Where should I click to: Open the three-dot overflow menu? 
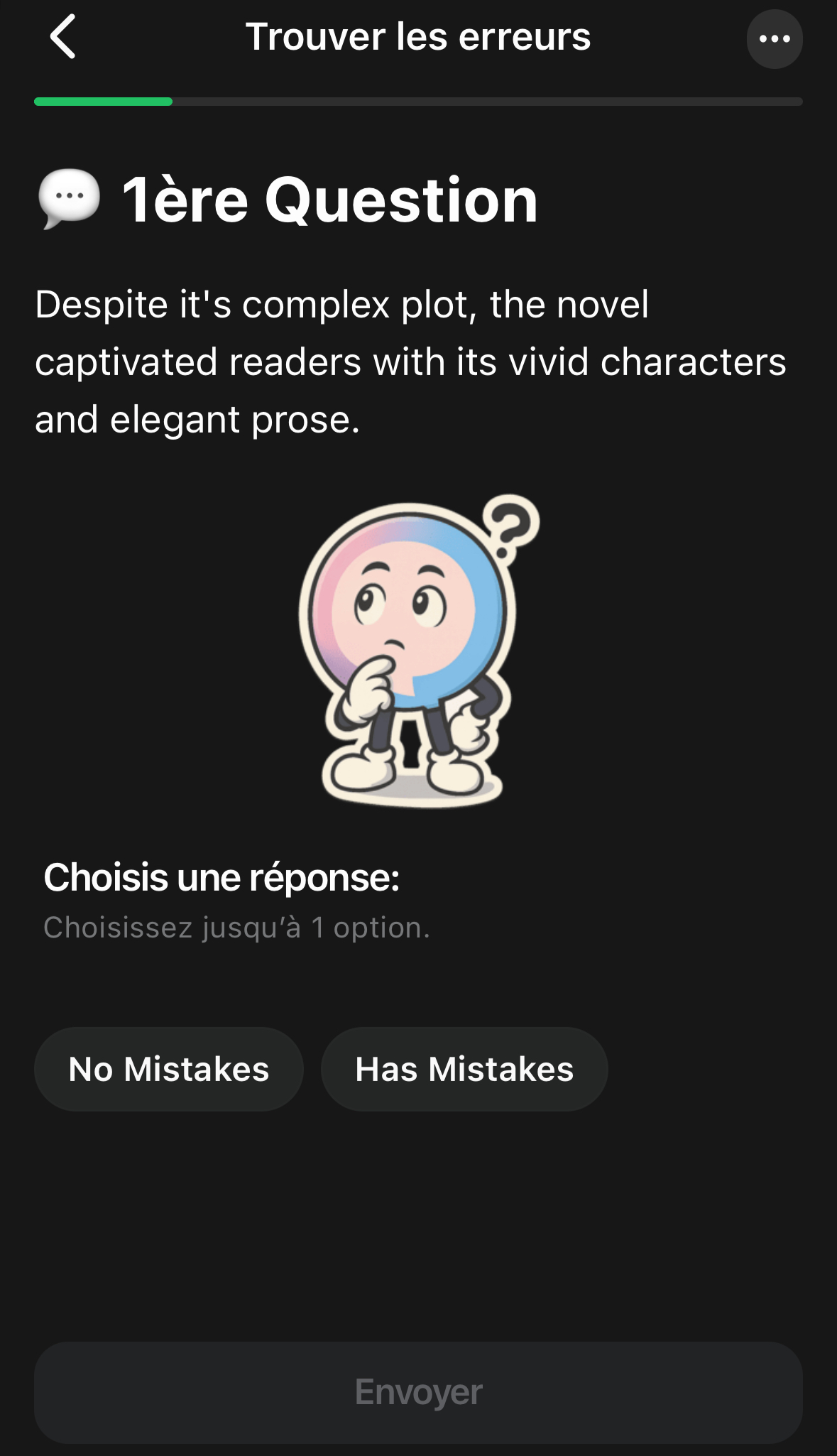point(775,39)
